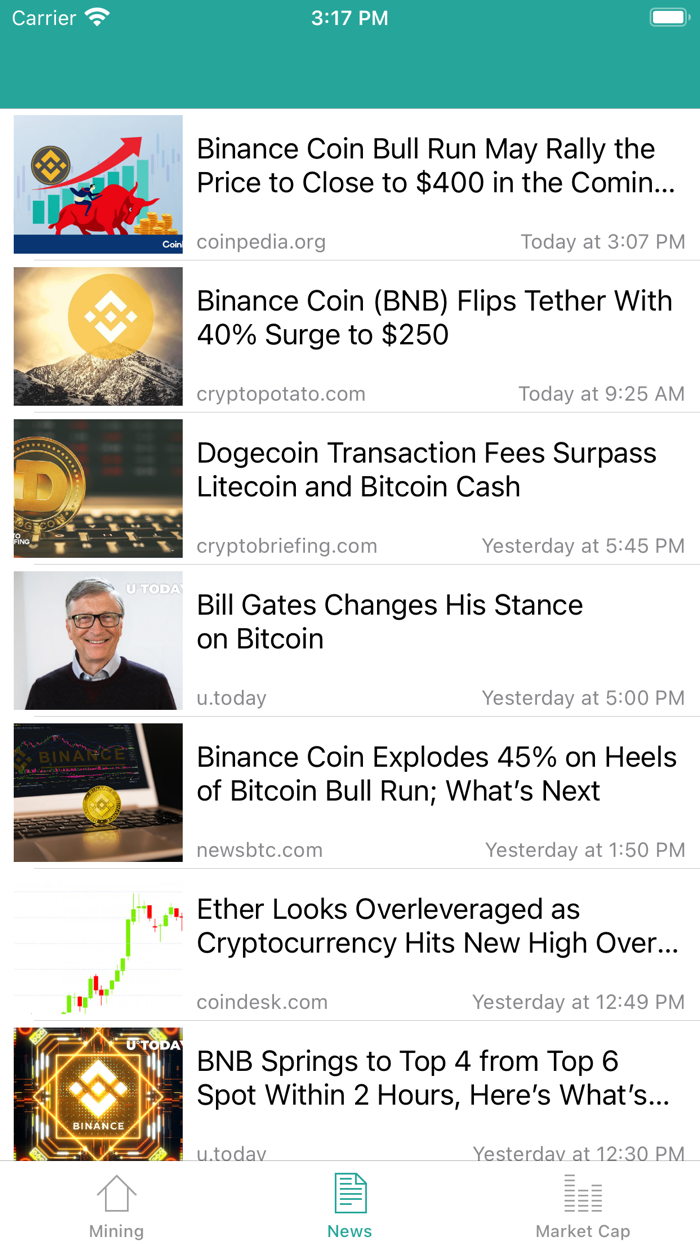Viewport: 700px width, 1244px height.
Task: Go to the Market Cap tab
Action: (583, 1206)
